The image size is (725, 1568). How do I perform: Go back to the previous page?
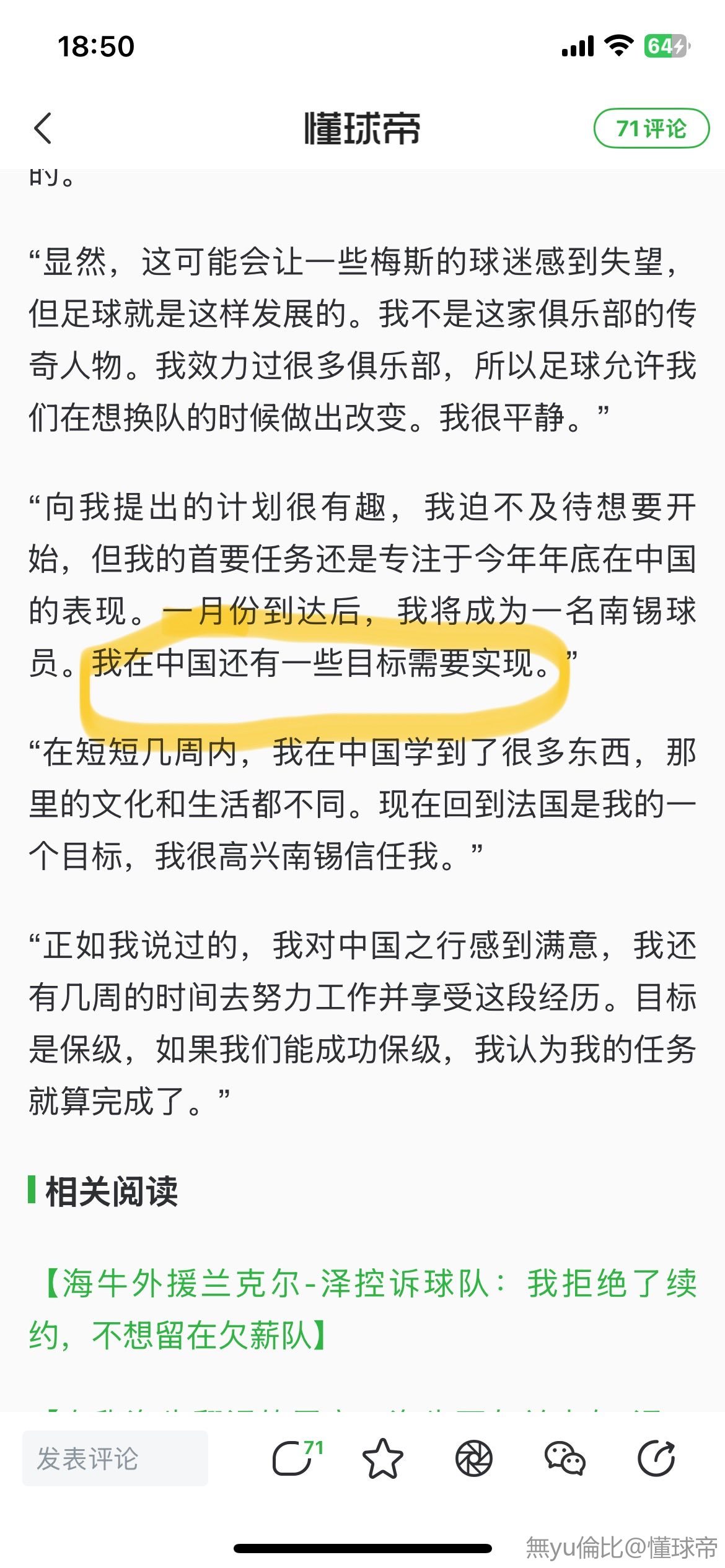click(43, 129)
